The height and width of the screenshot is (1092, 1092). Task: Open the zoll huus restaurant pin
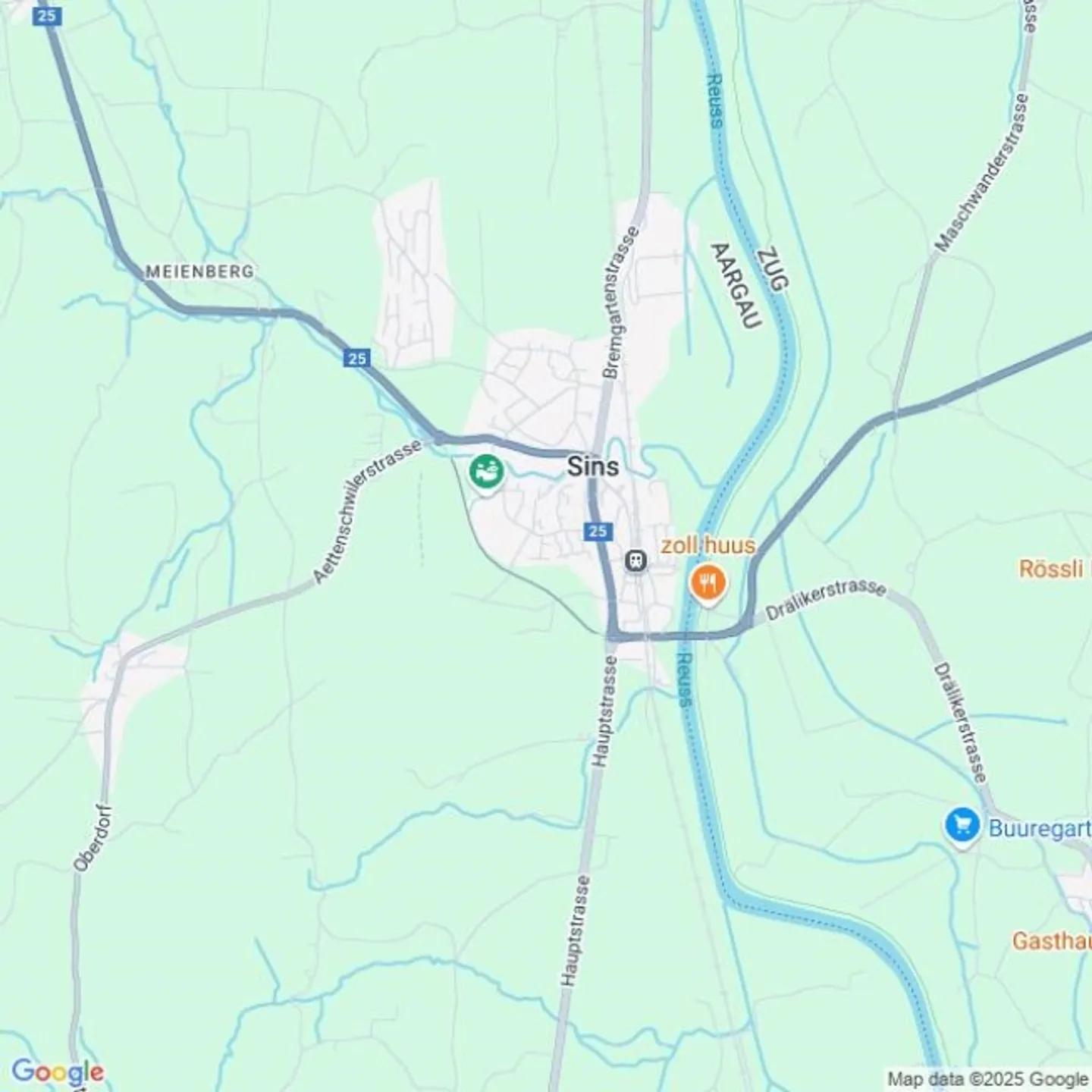[x=708, y=583]
